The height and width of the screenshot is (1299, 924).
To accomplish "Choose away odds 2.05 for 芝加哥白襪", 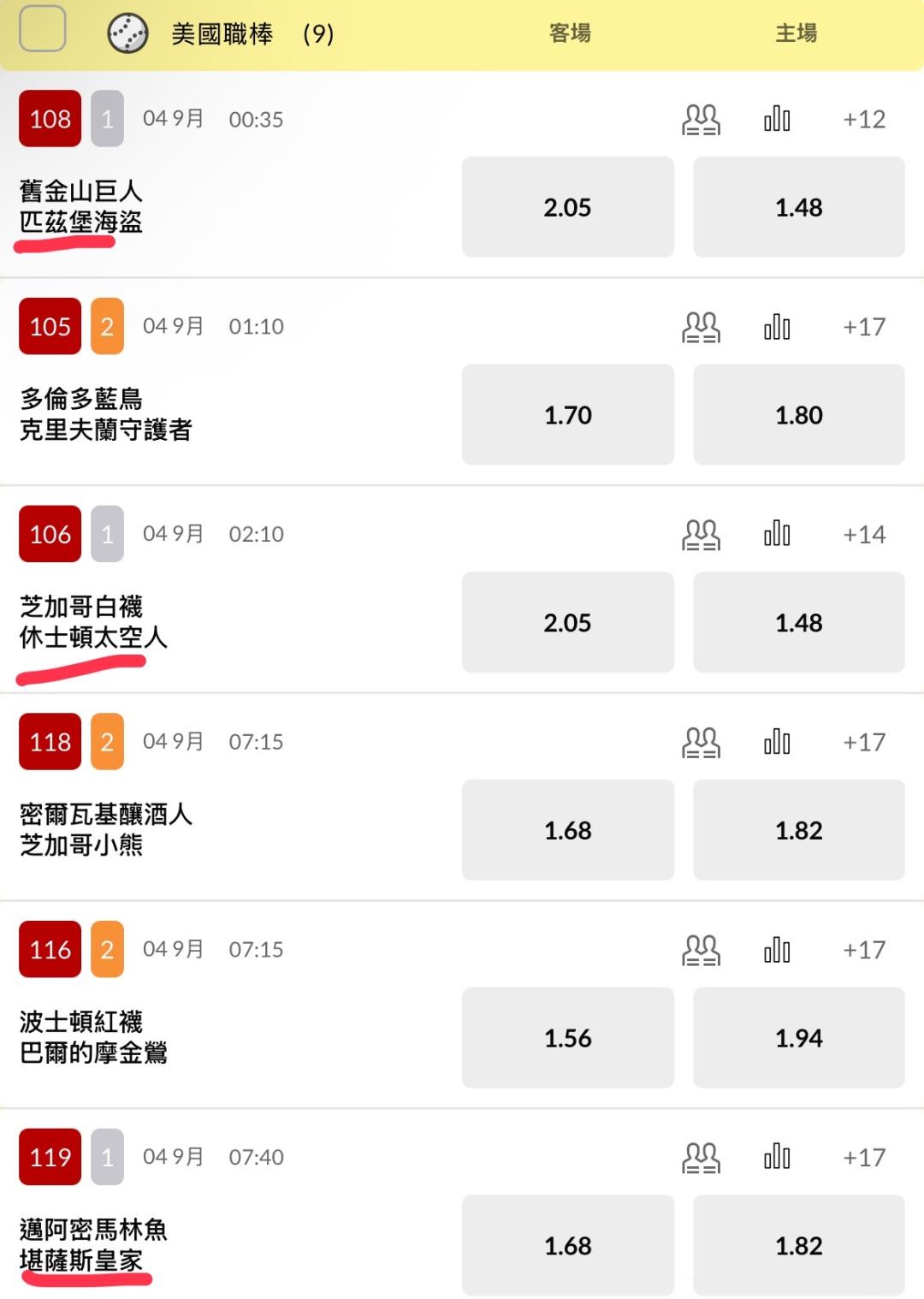I will pyautogui.click(x=568, y=623).
